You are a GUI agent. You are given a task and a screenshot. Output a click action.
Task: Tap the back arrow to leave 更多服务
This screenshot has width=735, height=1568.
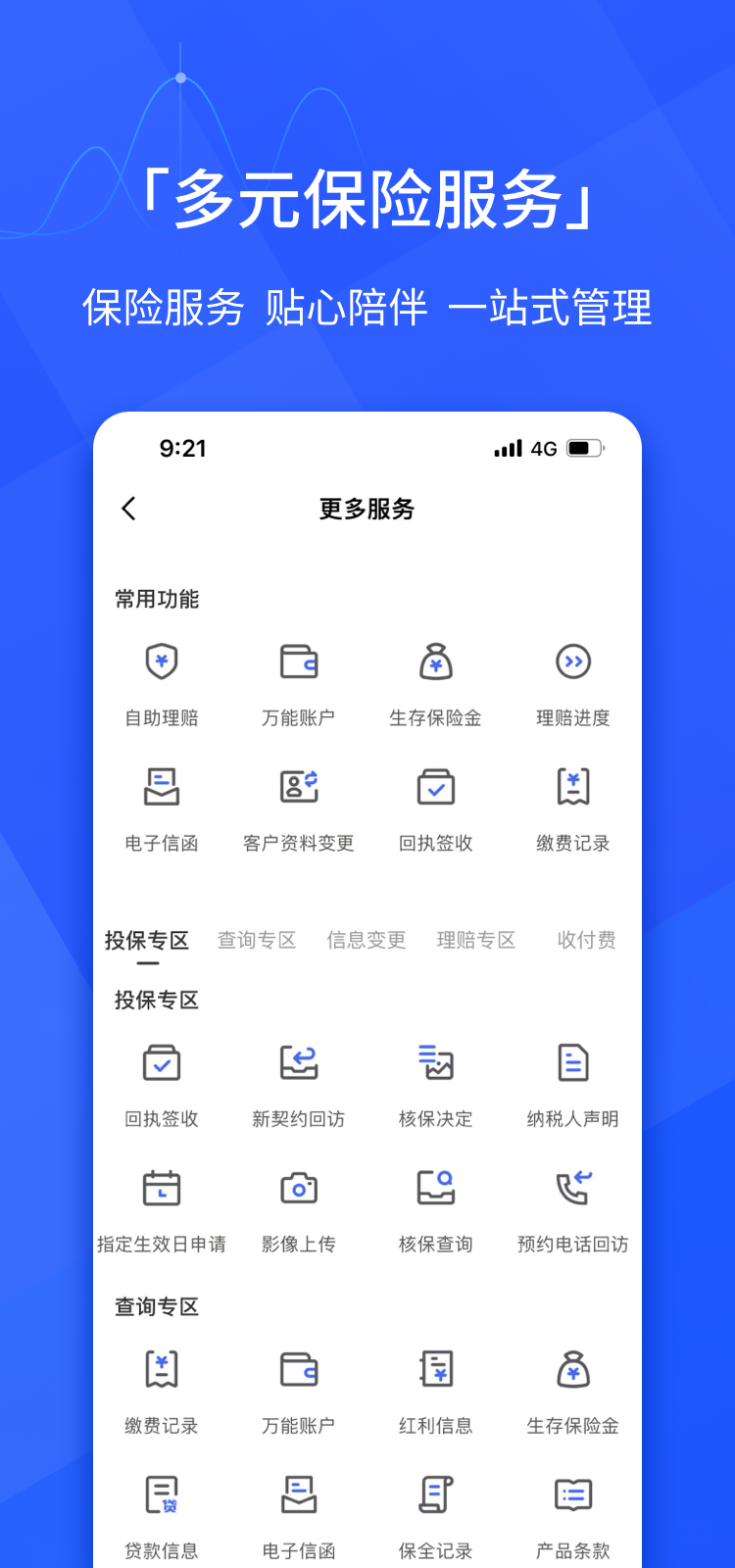[128, 509]
